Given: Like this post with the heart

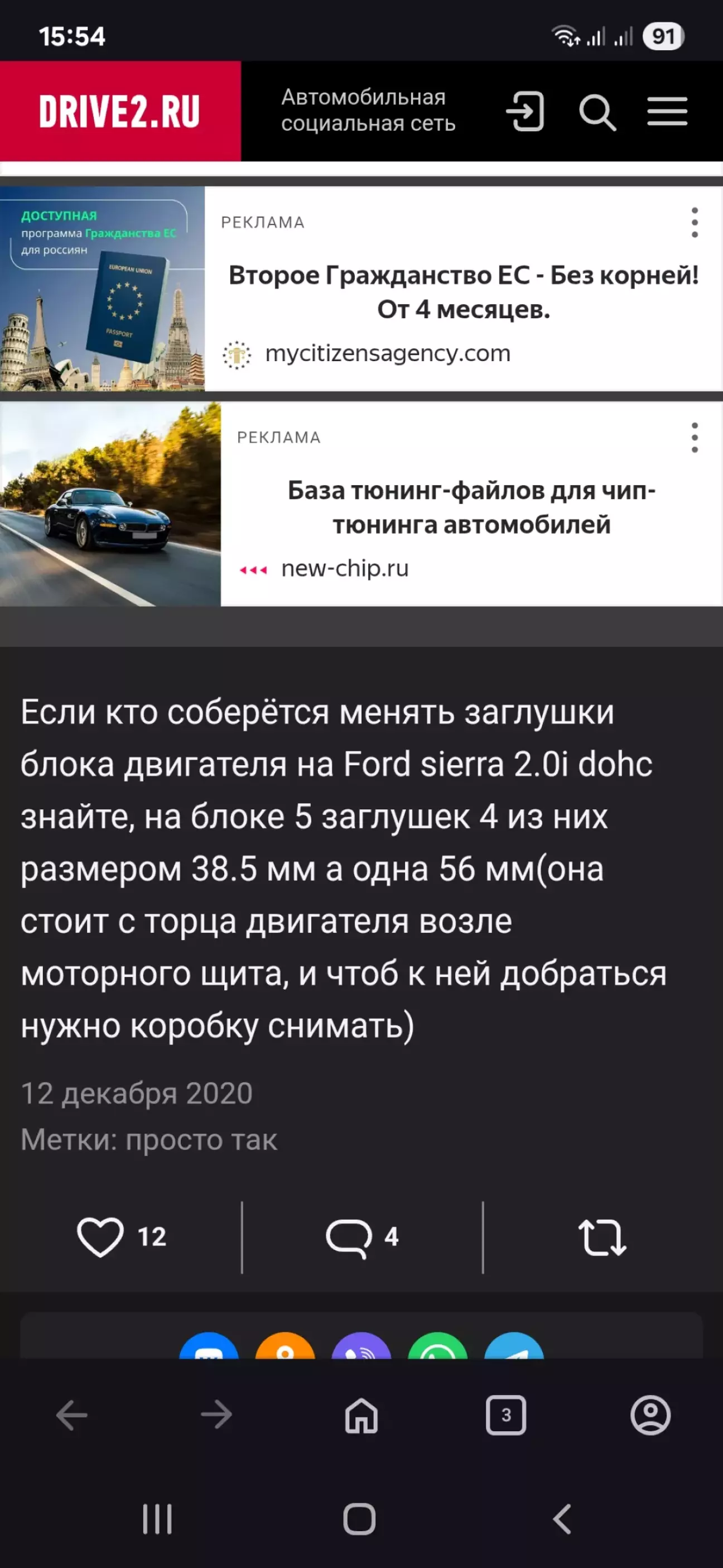Looking at the screenshot, I should (100, 1236).
